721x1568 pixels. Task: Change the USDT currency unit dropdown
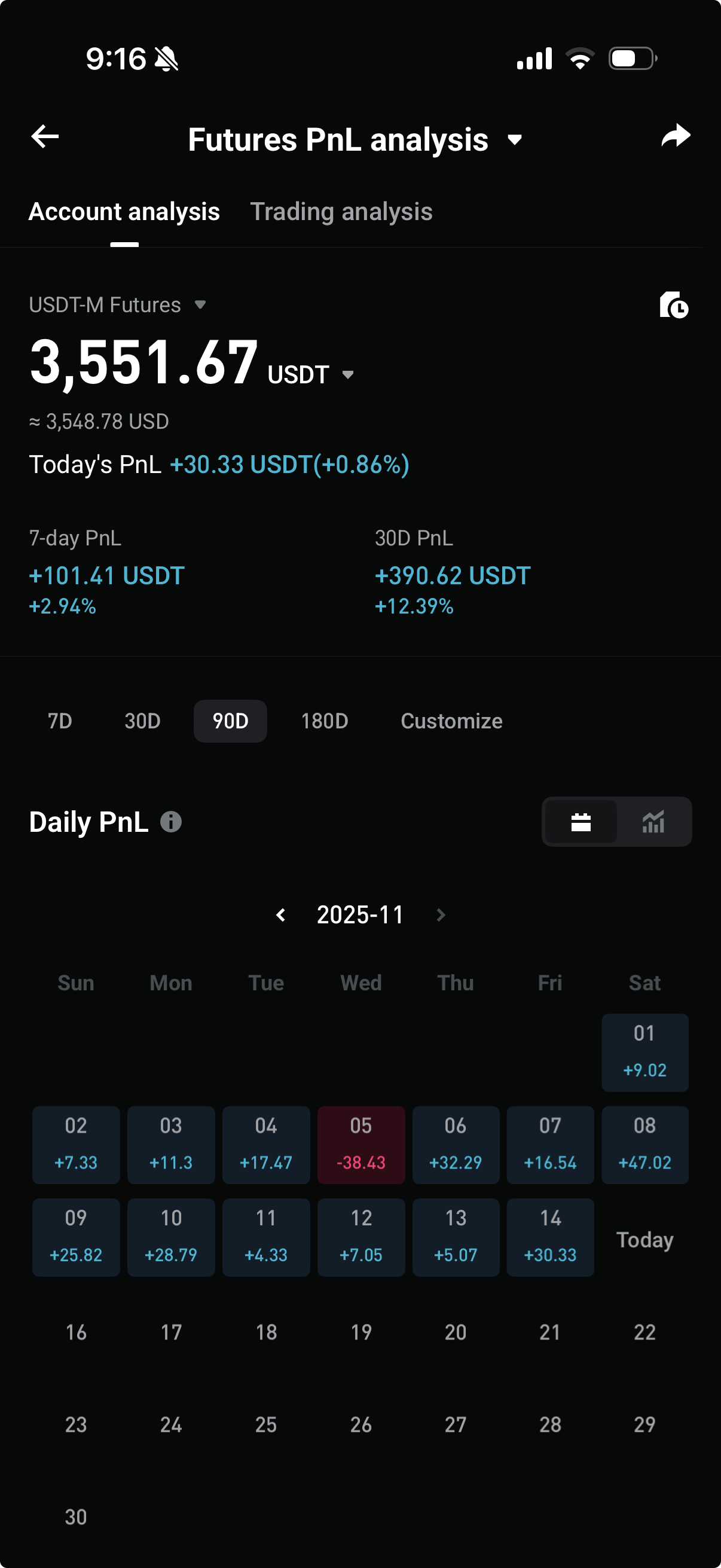347,374
